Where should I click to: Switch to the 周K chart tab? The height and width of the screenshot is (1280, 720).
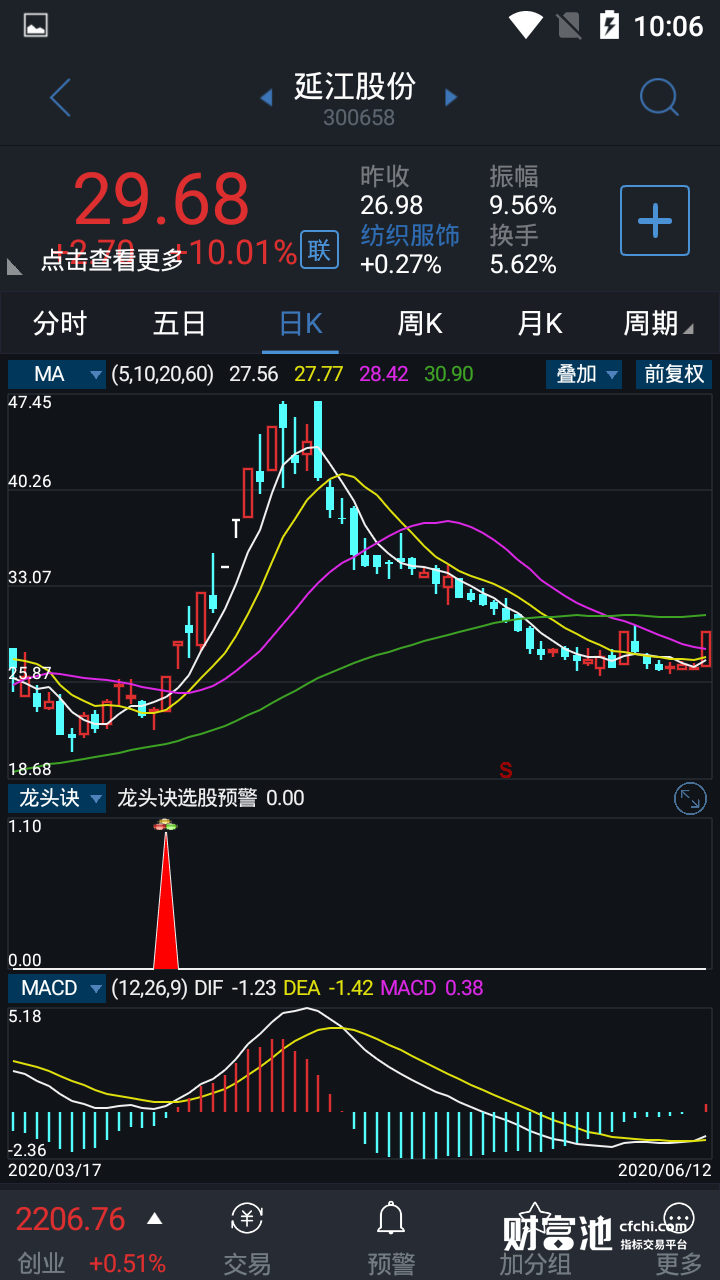pos(420,323)
